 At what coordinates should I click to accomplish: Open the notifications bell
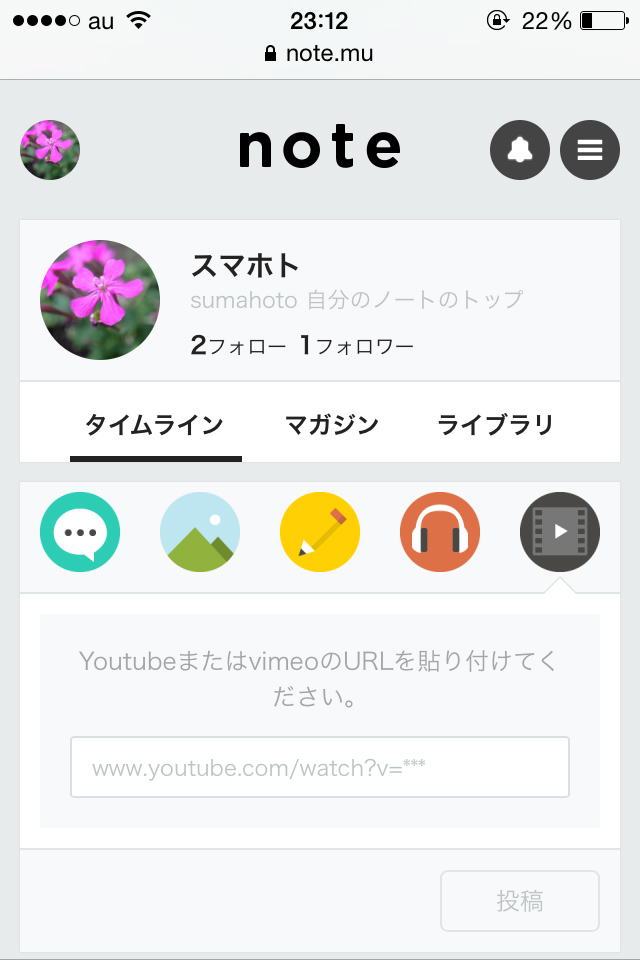point(520,150)
